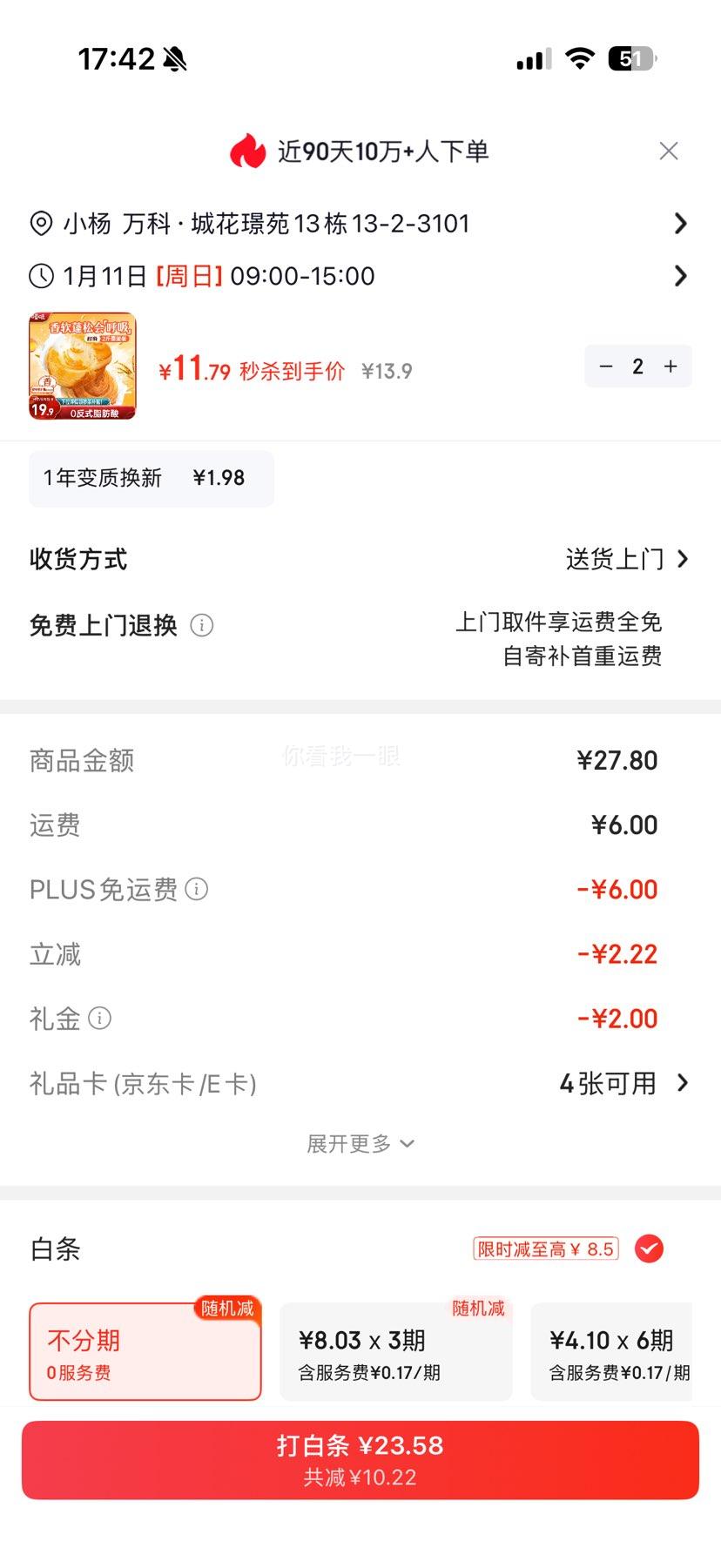The height and width of the screenshot is (1568, 721).
Task: Expand the 展开更多 section
Action: coord(360,1143)
